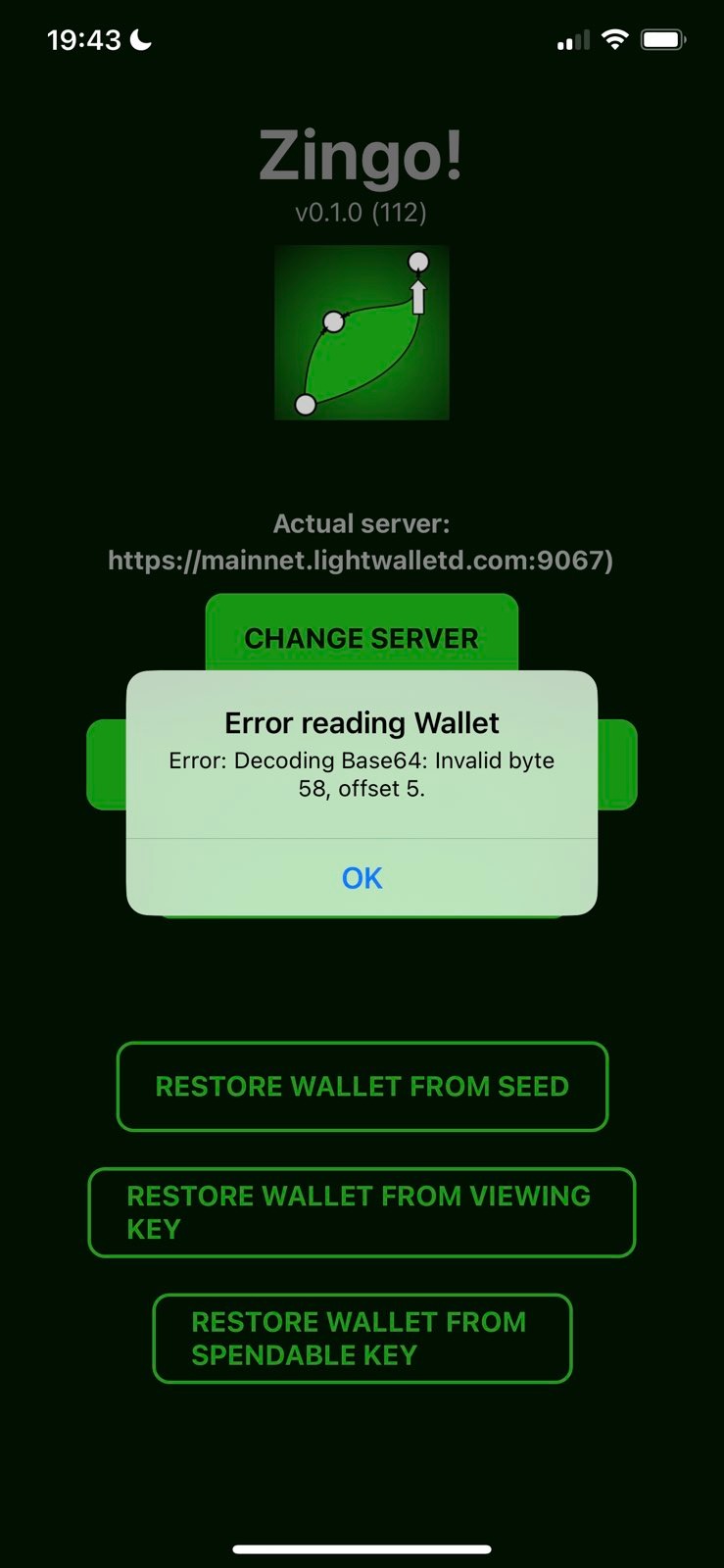Dismiss the error dialog with OK
Screen dimensions: 724x1568
point(362,877)
